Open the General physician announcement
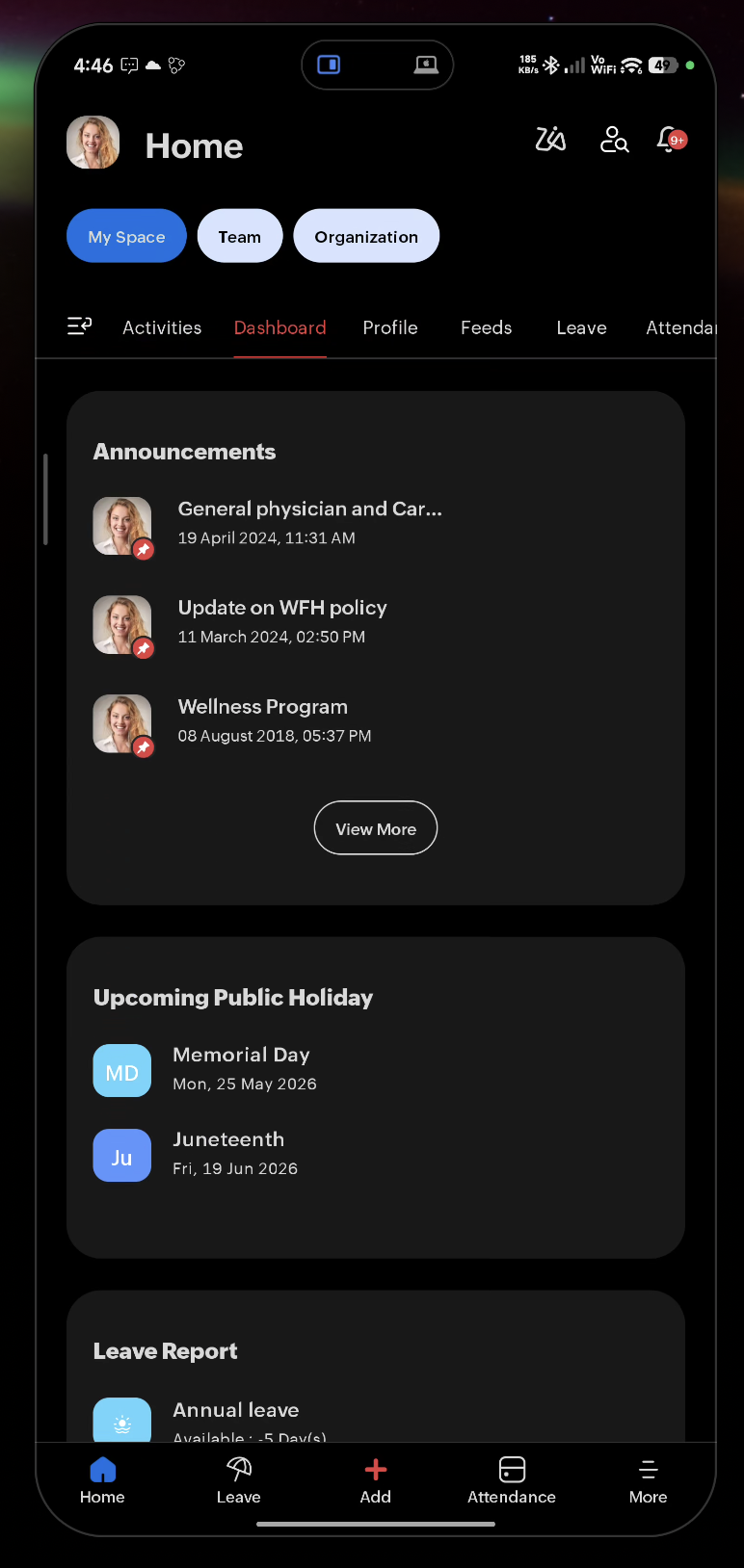The width and height of the screenshot is (744, 1568). [309, 521]
